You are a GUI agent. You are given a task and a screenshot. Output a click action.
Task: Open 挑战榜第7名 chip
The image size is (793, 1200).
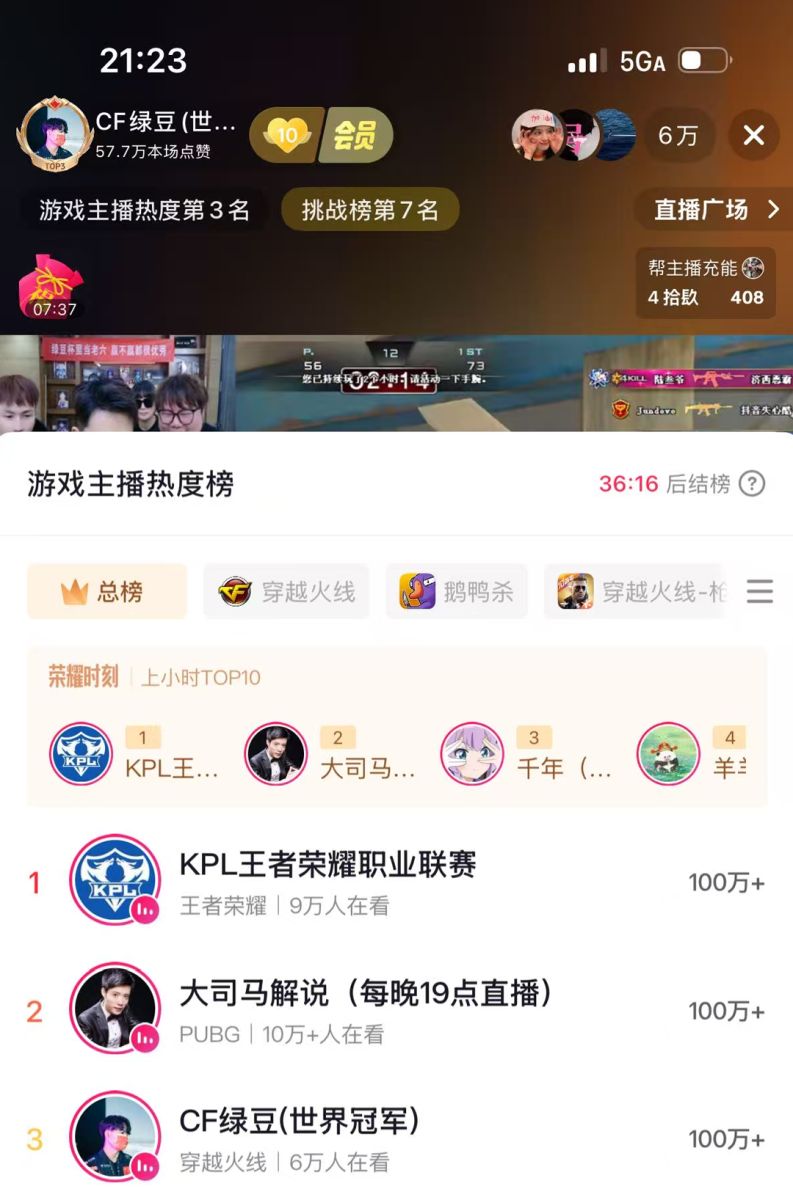click(370, 210)
